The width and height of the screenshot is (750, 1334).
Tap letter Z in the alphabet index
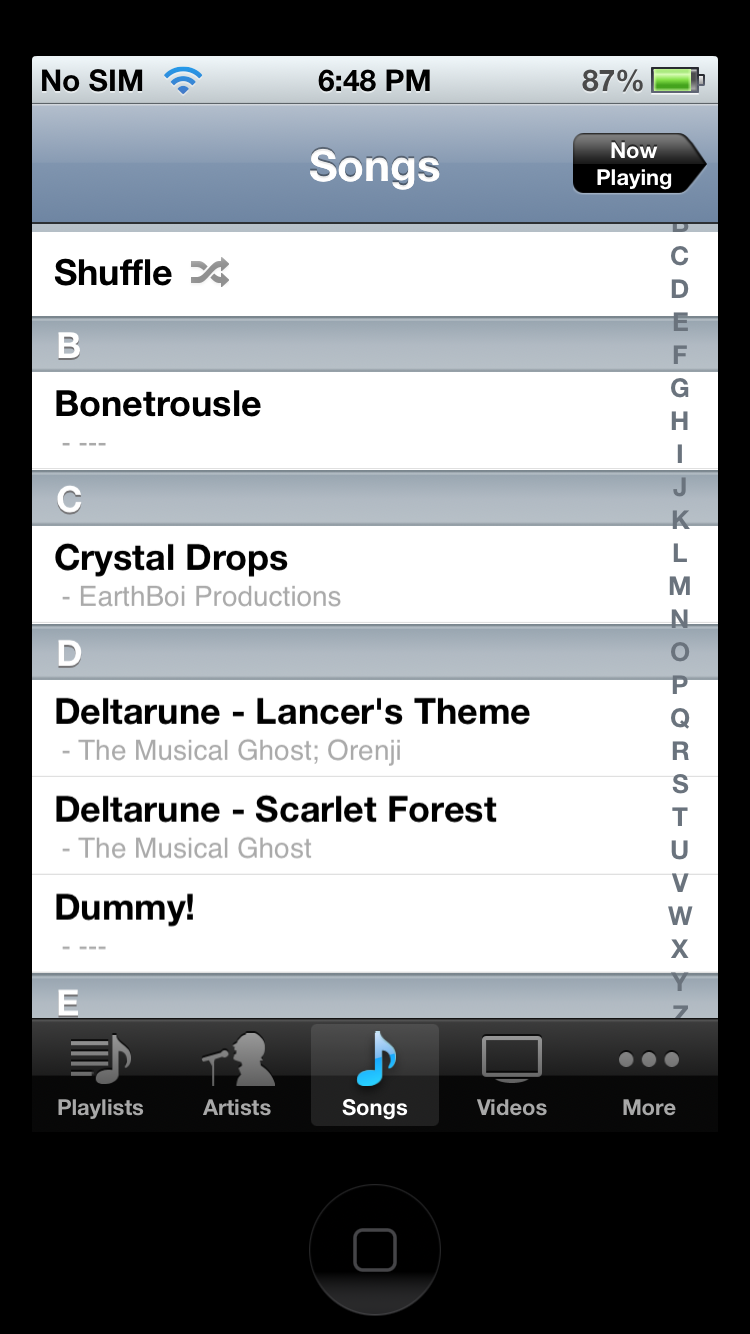coord(681,1010)
